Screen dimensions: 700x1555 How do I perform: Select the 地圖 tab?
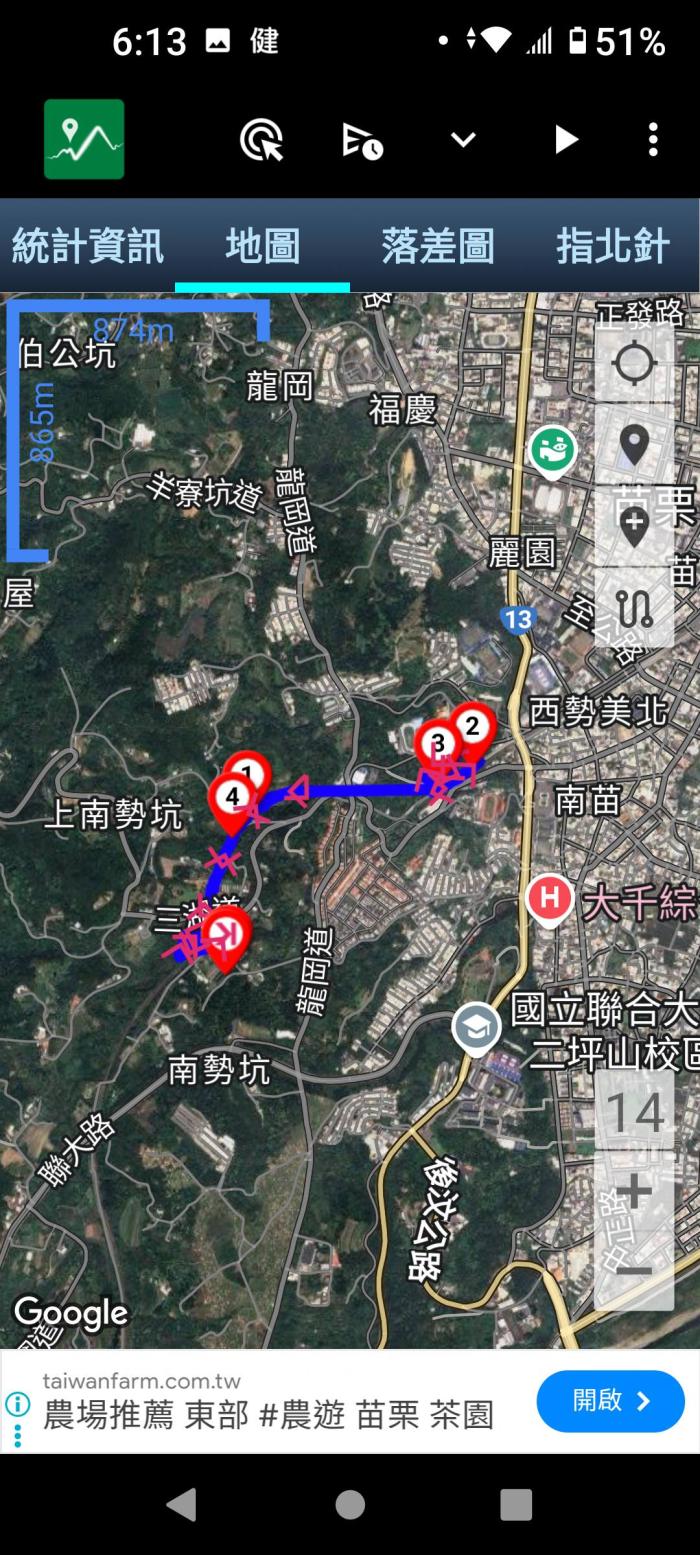coord(262,246)
